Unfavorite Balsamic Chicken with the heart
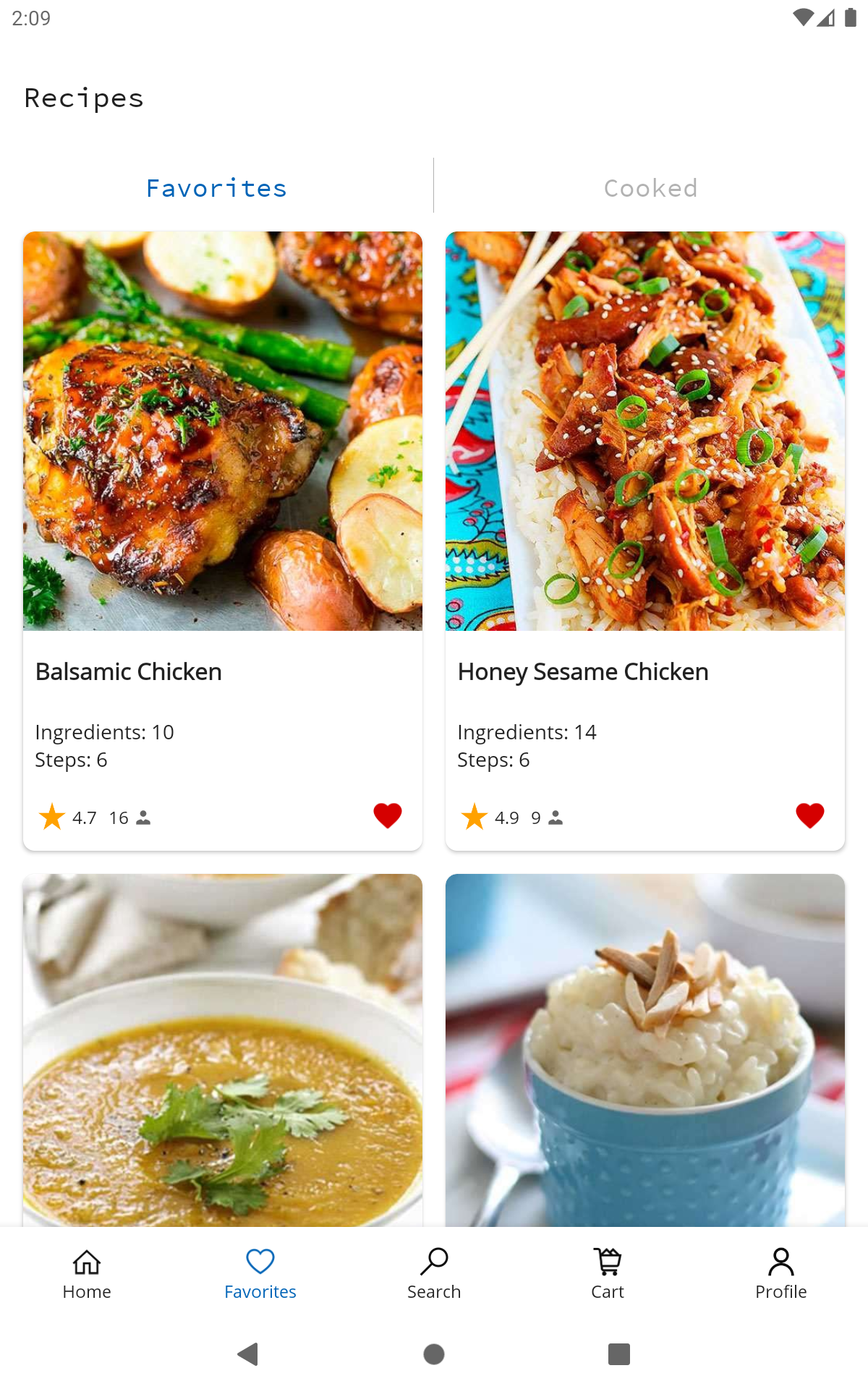Viewport: 868px width, 1389px height. [388, 816]
